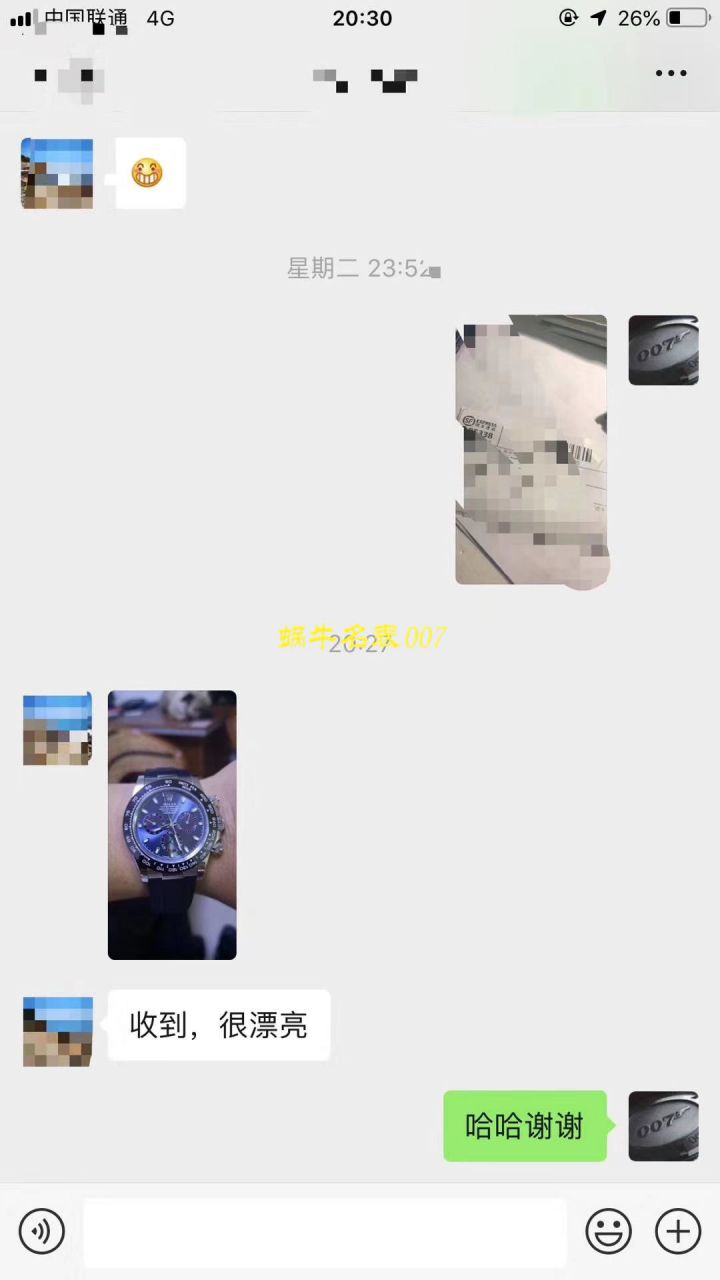720x1280 pixels.
Task: Open the emoji picker icon
Action: click(609, 1231)
